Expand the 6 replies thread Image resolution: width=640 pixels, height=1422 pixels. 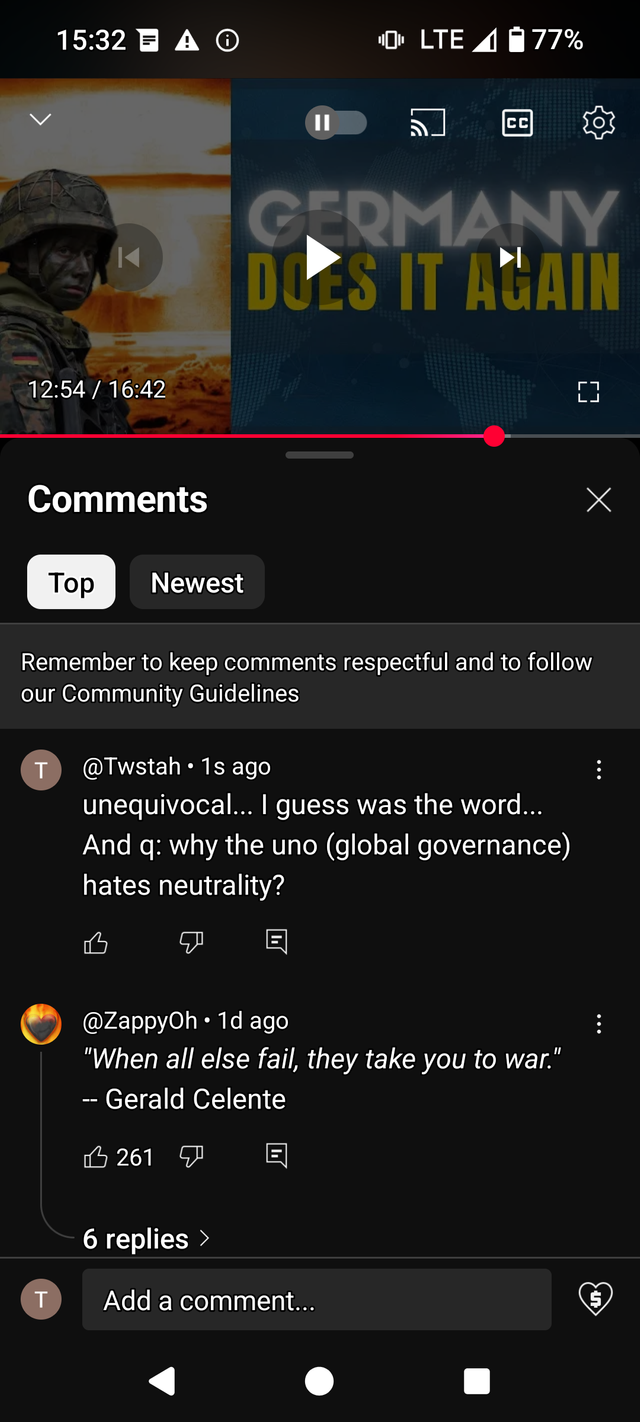pos(146,1239)
